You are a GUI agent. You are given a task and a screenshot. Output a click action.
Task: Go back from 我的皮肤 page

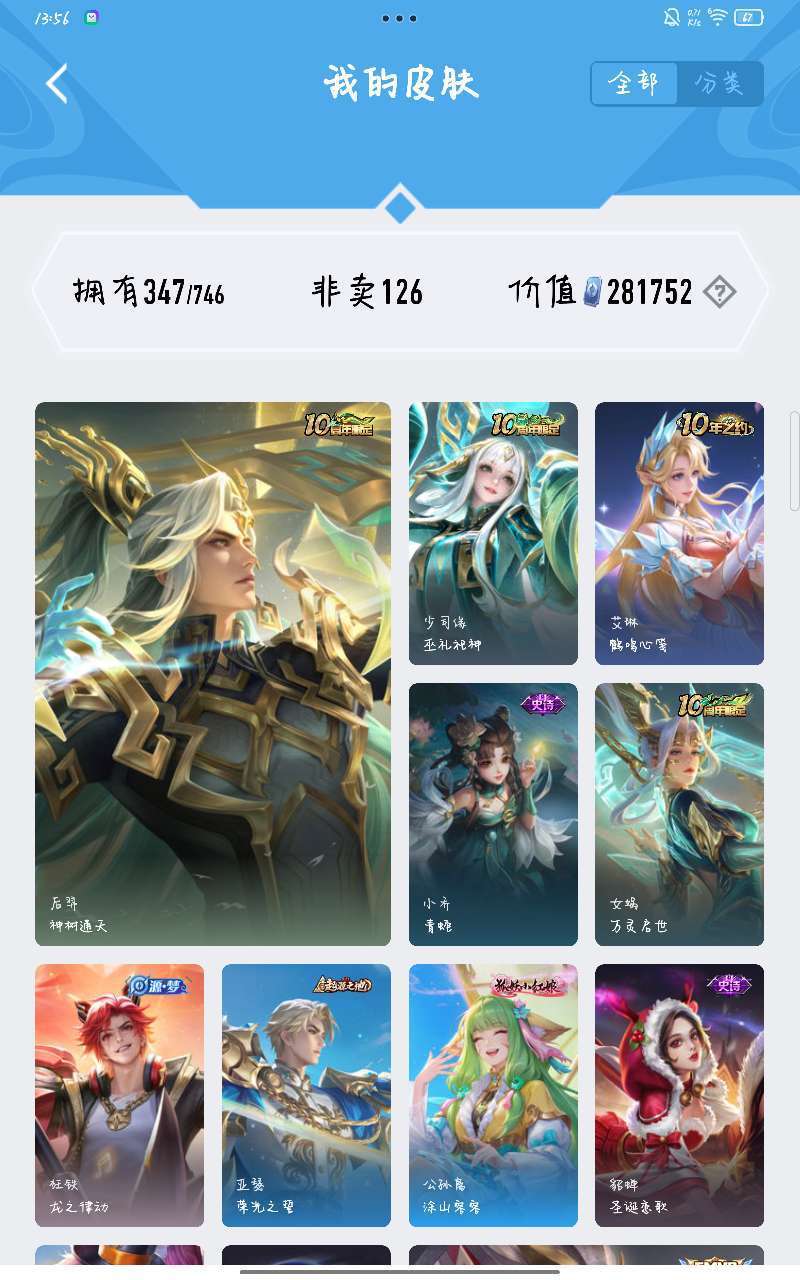57,84
